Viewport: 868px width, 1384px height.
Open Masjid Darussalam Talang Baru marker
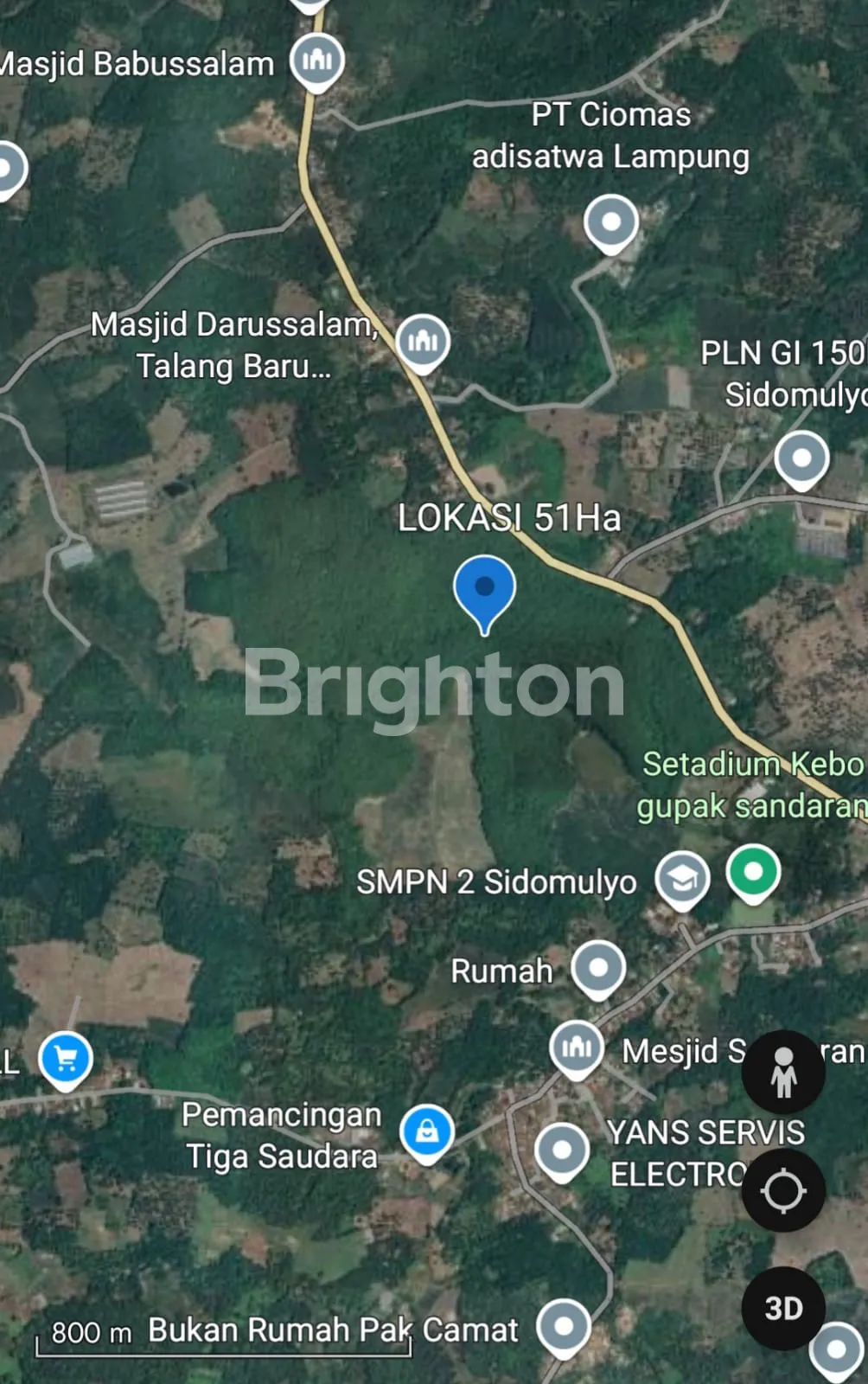pos(423,340)
